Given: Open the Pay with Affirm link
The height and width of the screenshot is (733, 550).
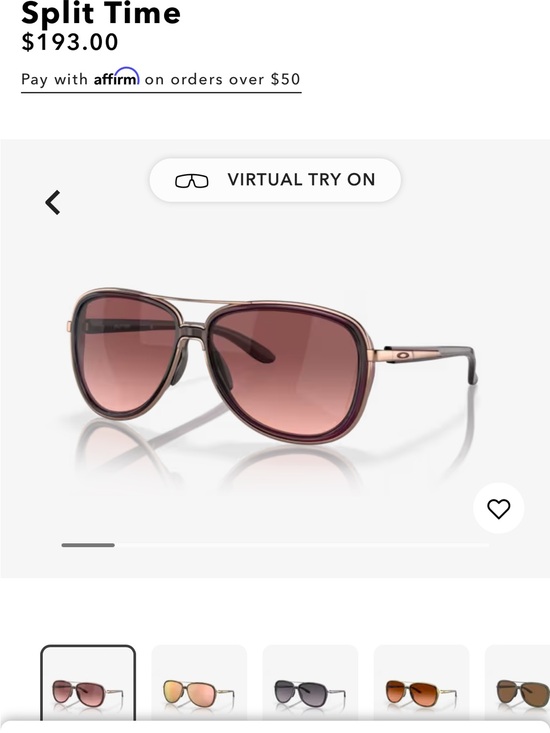Looking at the screenshot, I should click(161, 79).
